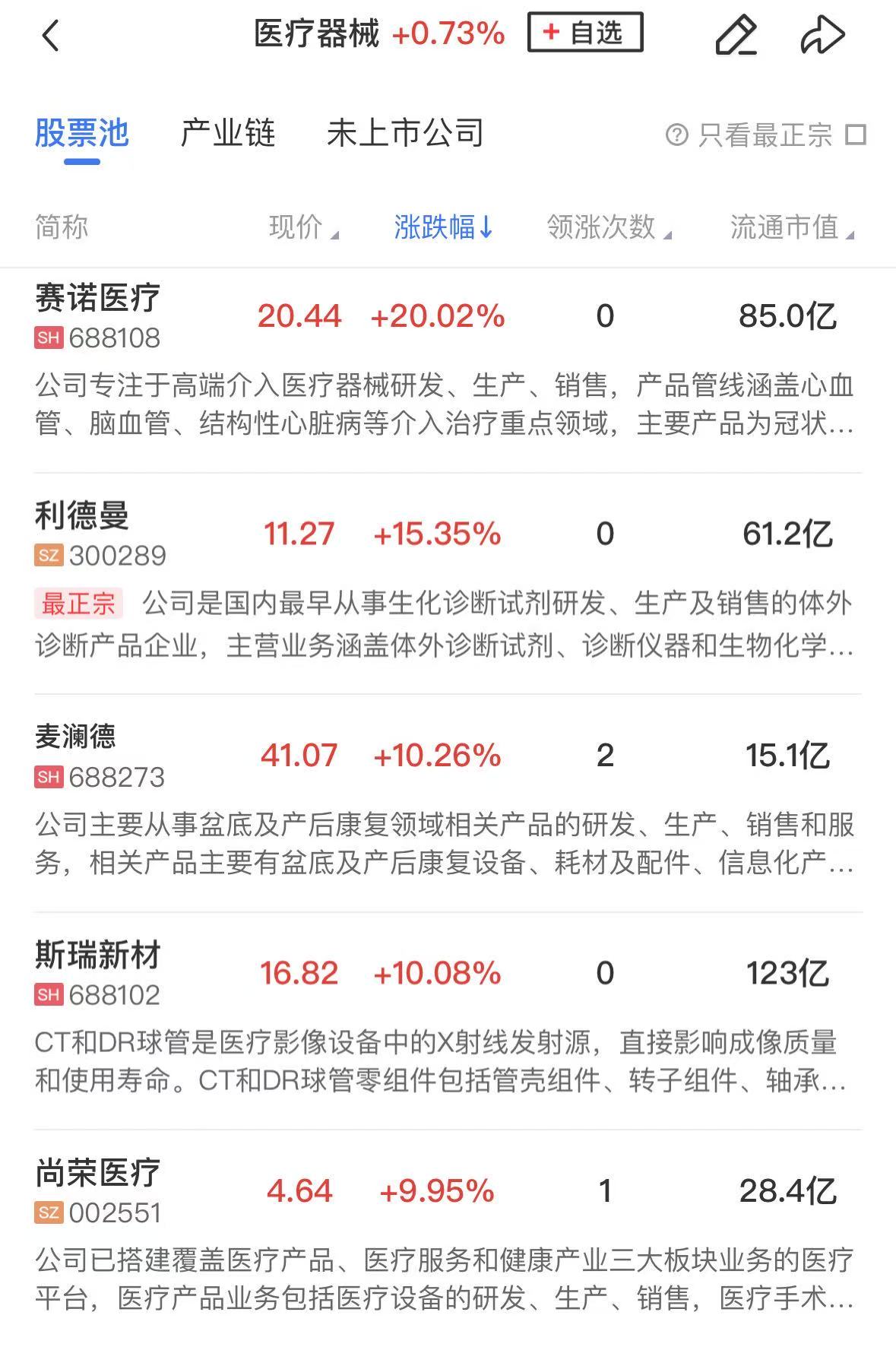The width and height of the screenshot is (896, 1347).
Task: Switch to the 未上市公司 tab
Action: click(405, 134)
